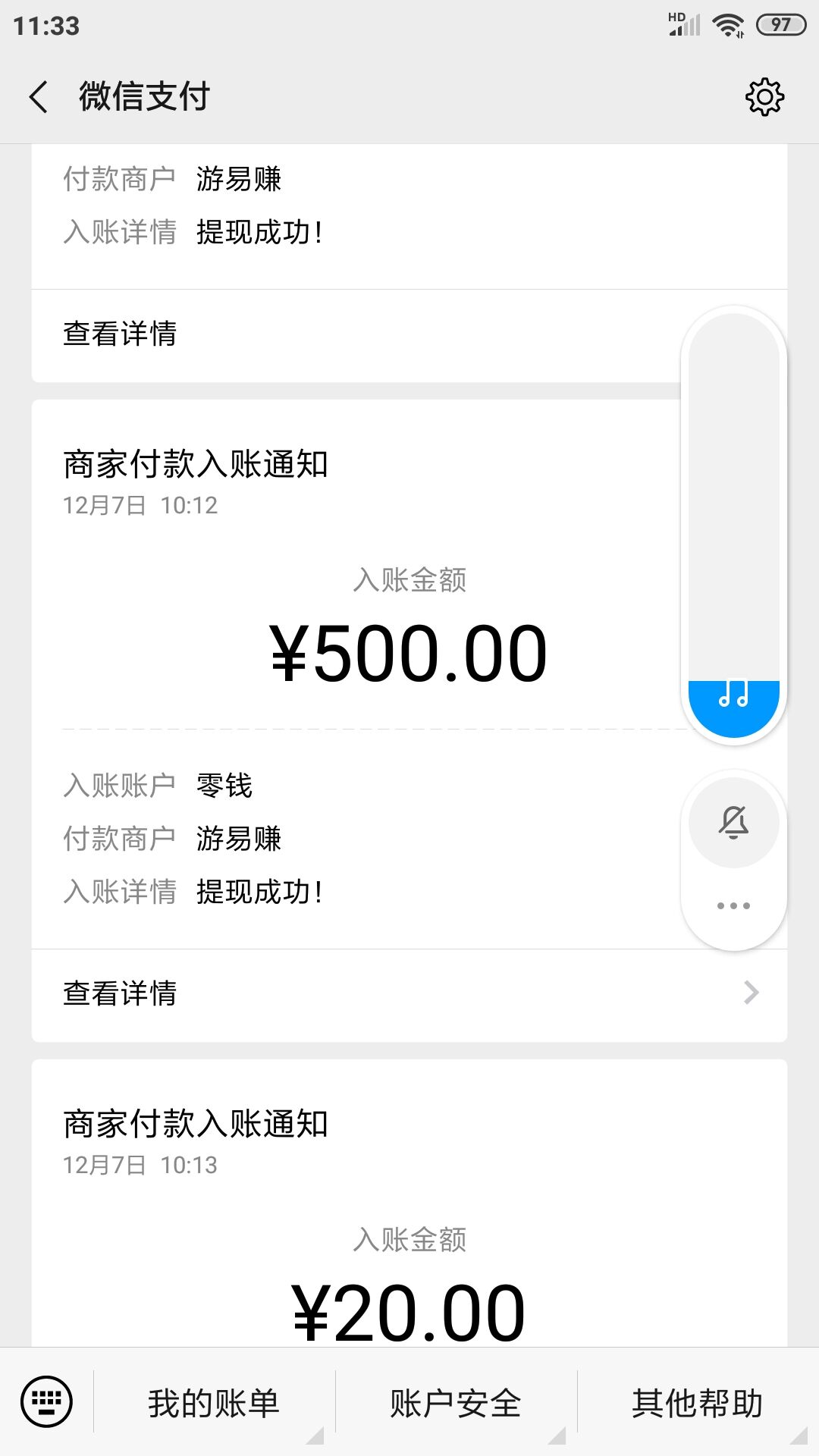This screenshot has height=1456, width=819.
Task: Open the 我的账单 menu
Action: 214,1403
